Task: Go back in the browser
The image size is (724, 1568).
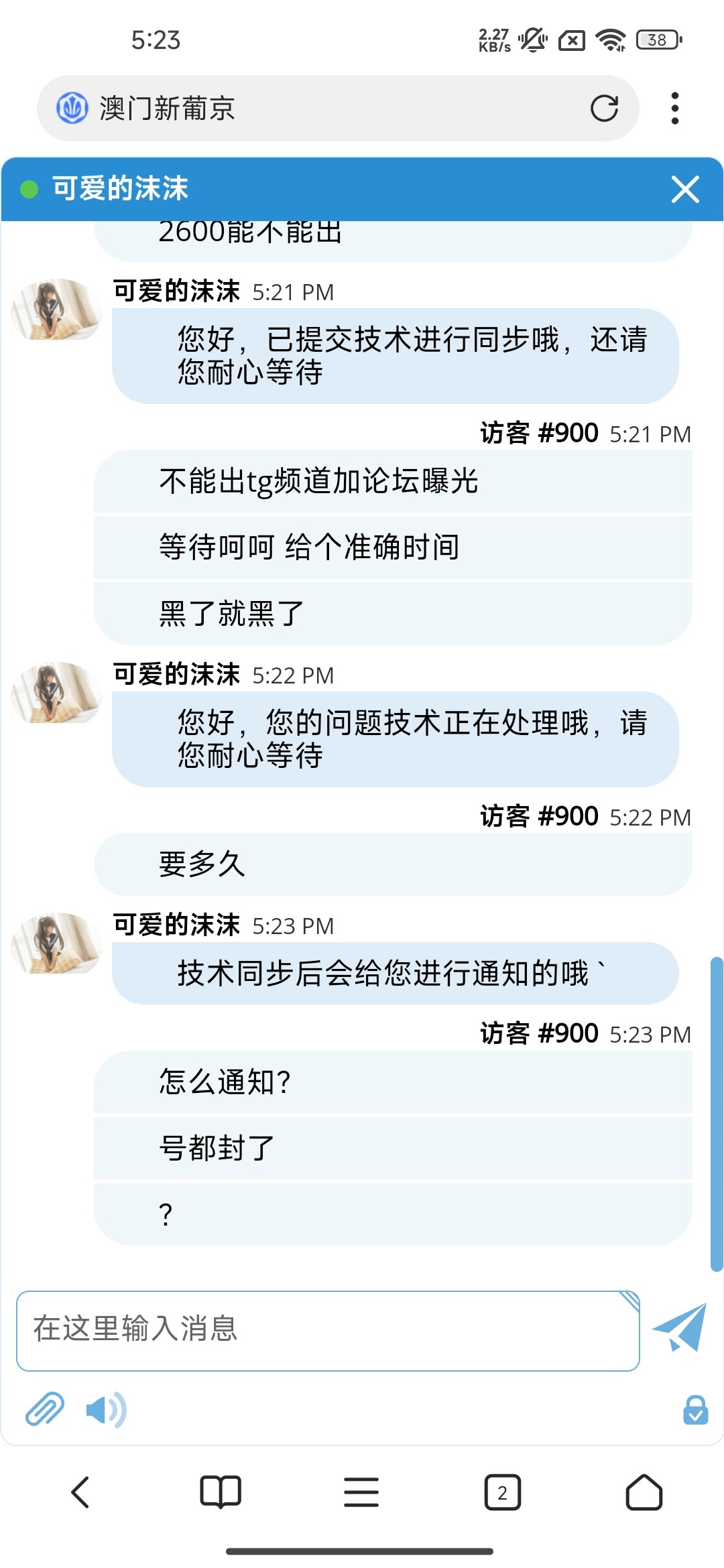Action: tap(80, 1492)
